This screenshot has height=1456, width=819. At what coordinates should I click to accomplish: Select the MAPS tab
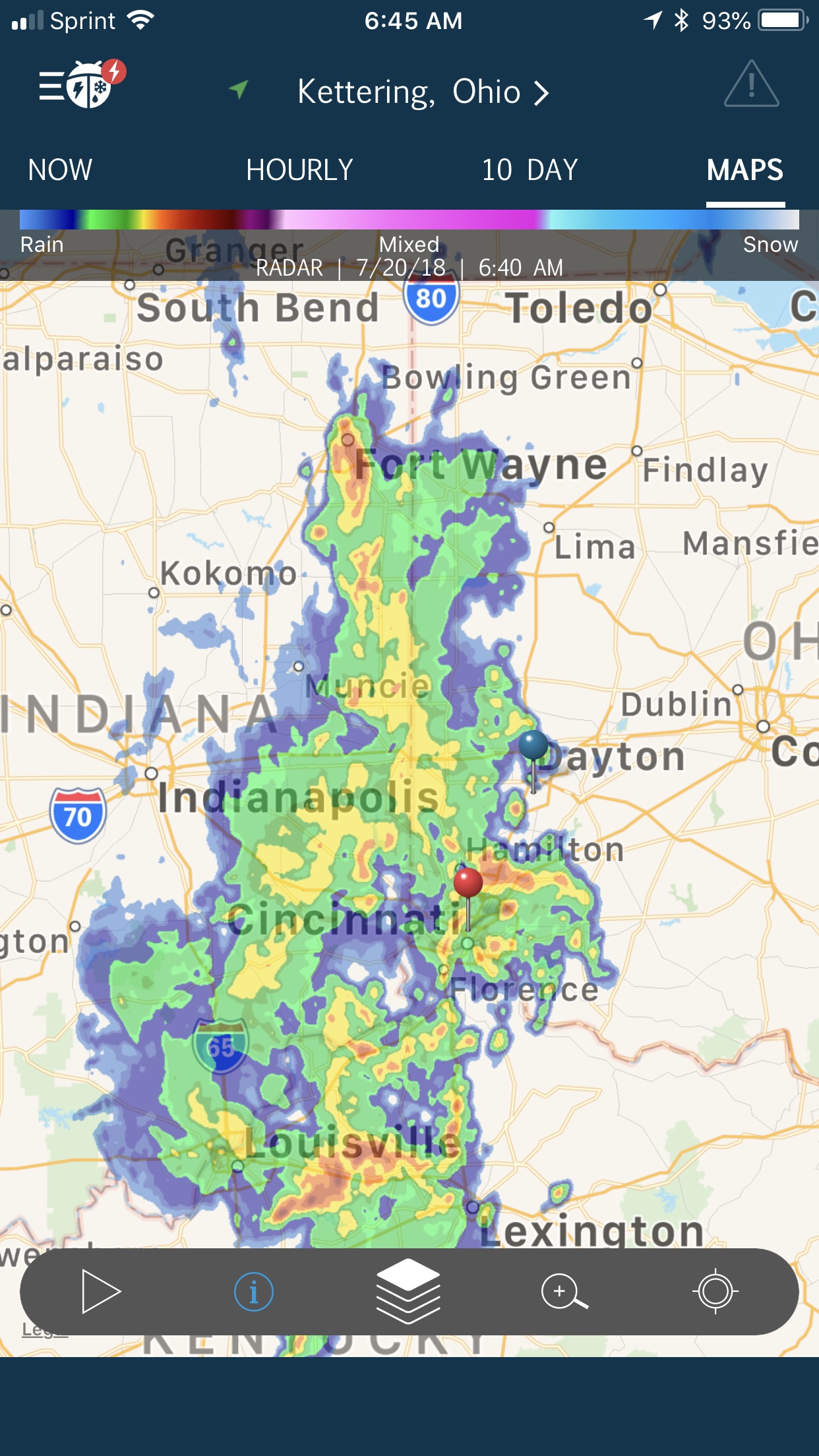tap(744, 170)
